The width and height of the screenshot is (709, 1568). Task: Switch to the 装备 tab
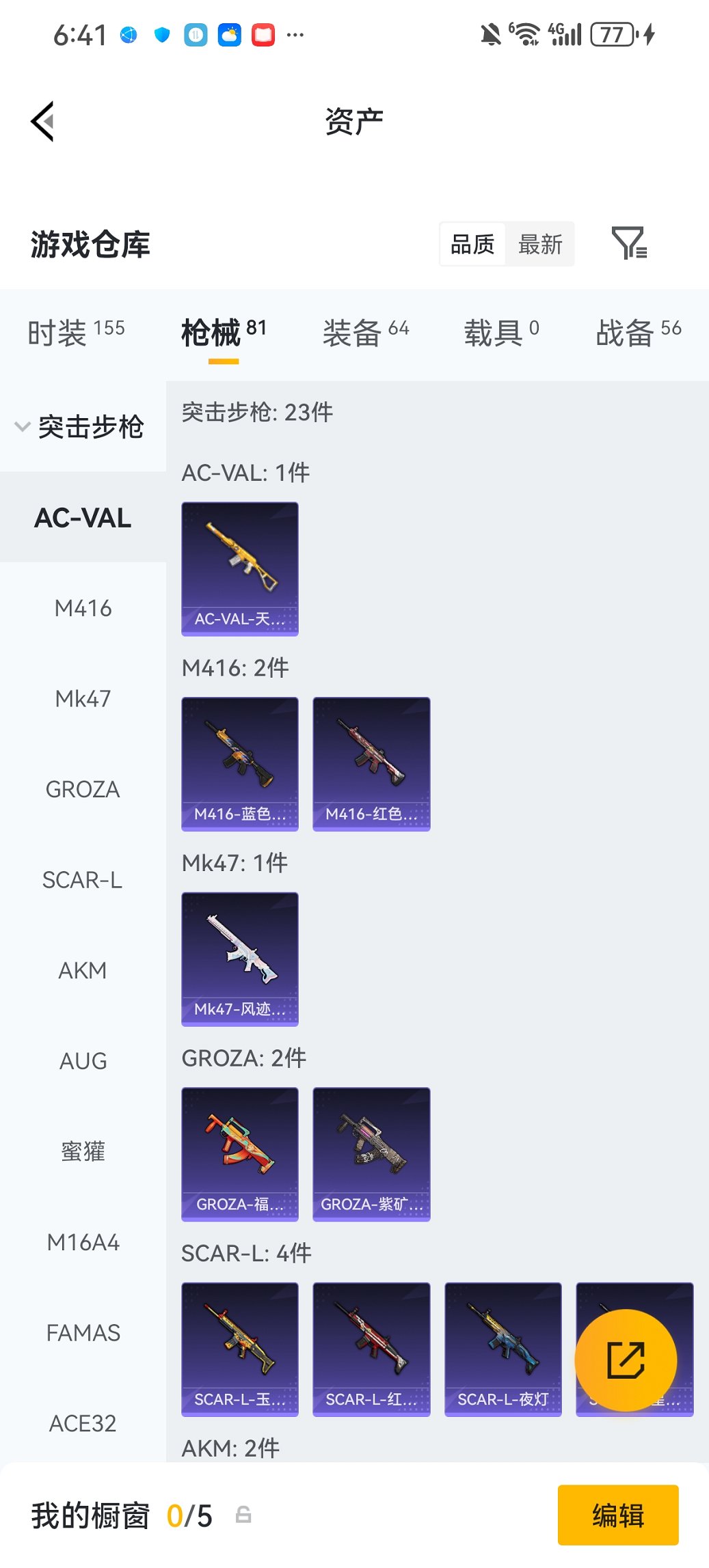(365, 333)
